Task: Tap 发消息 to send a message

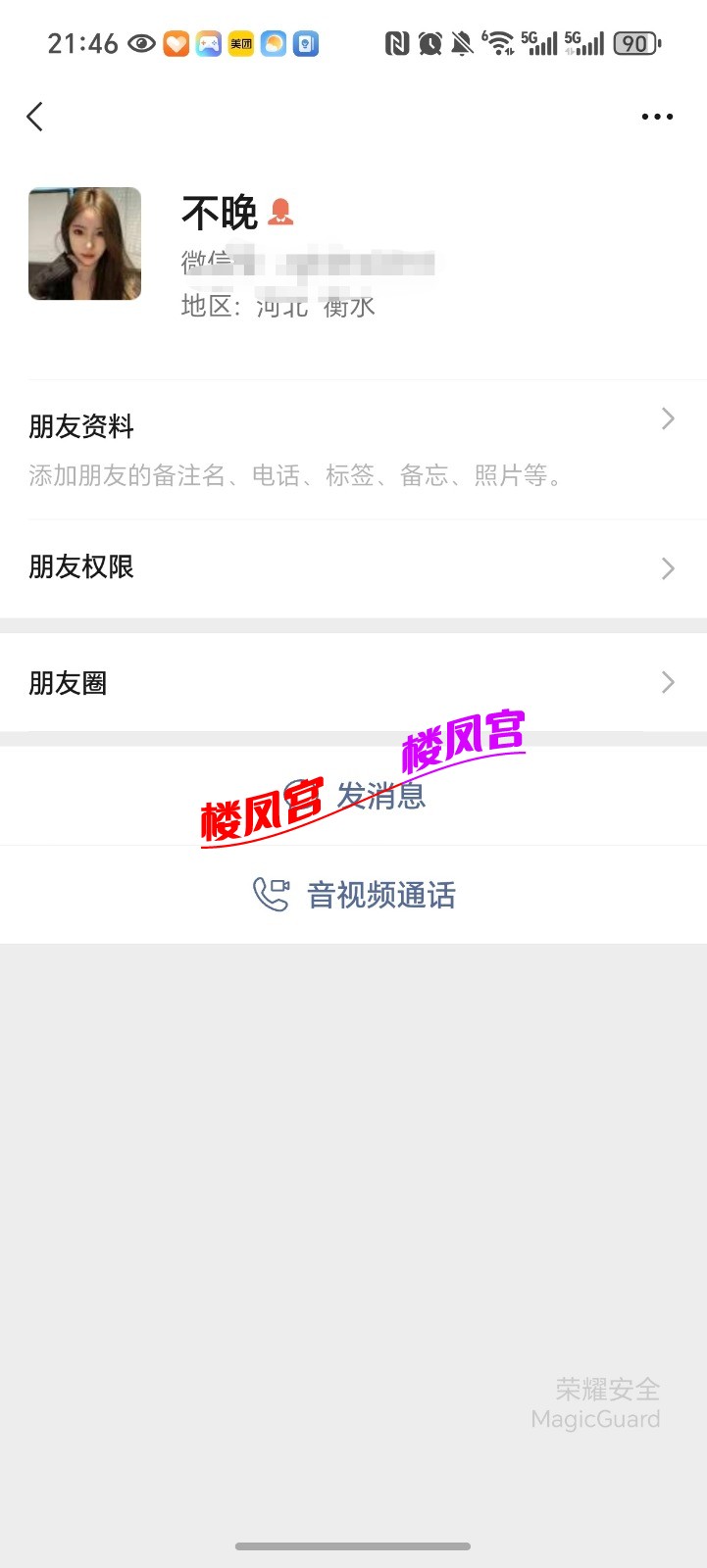Action: click(380, 796)
